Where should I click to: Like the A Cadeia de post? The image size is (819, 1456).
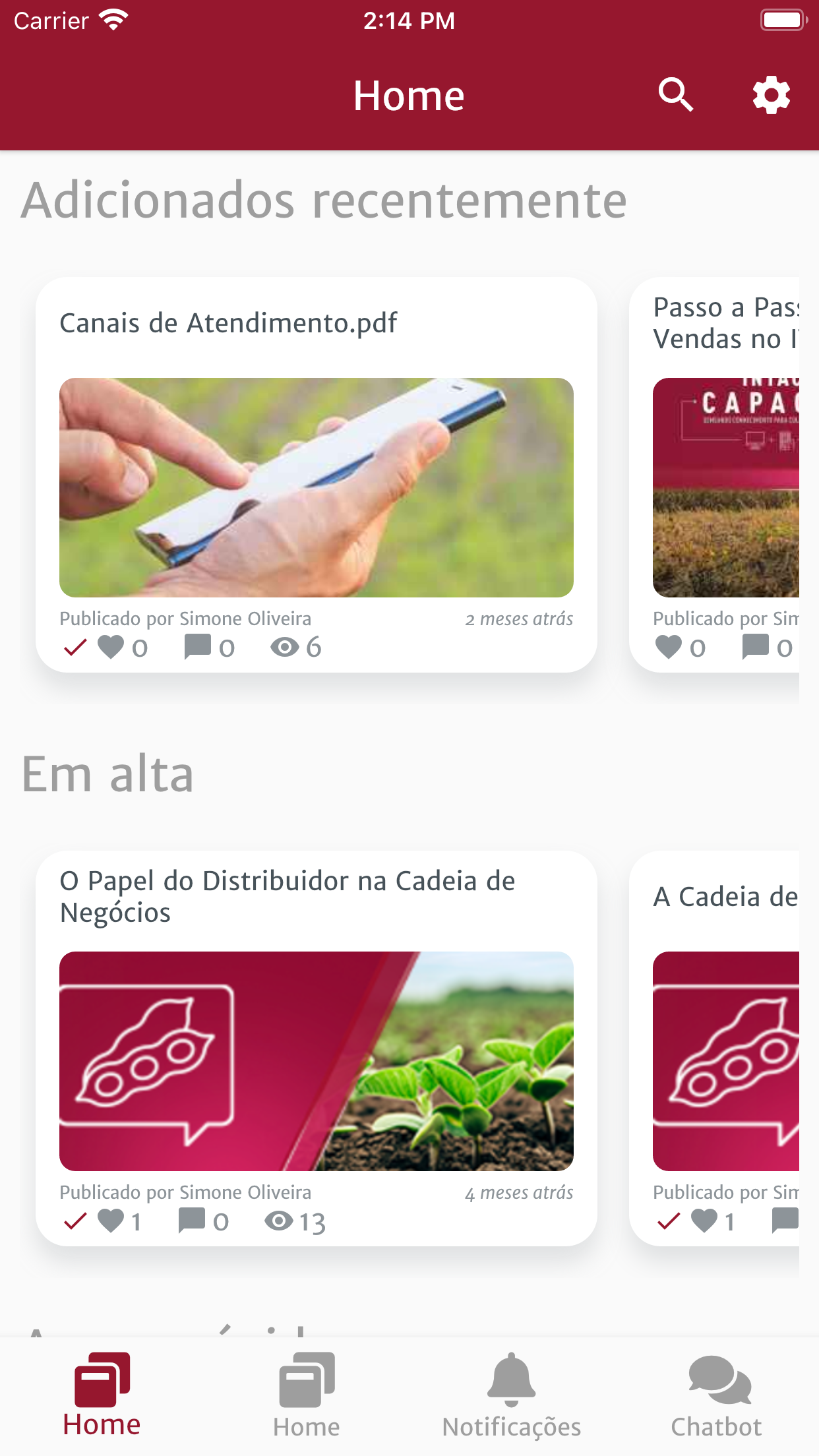704,1221
